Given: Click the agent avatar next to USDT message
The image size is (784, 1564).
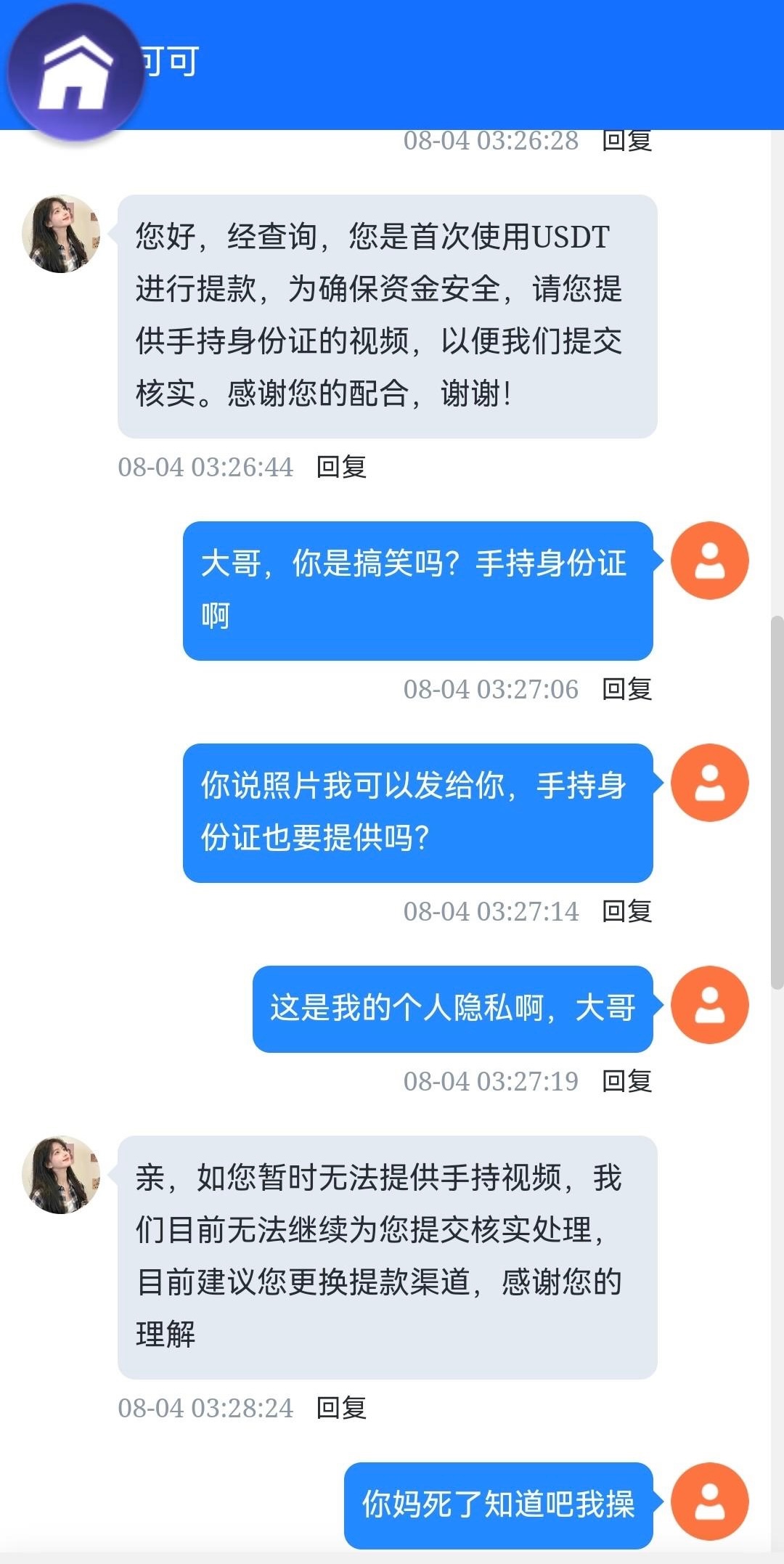Looking at the screenshot, I should pyautogui.click(x=61, y=234).
